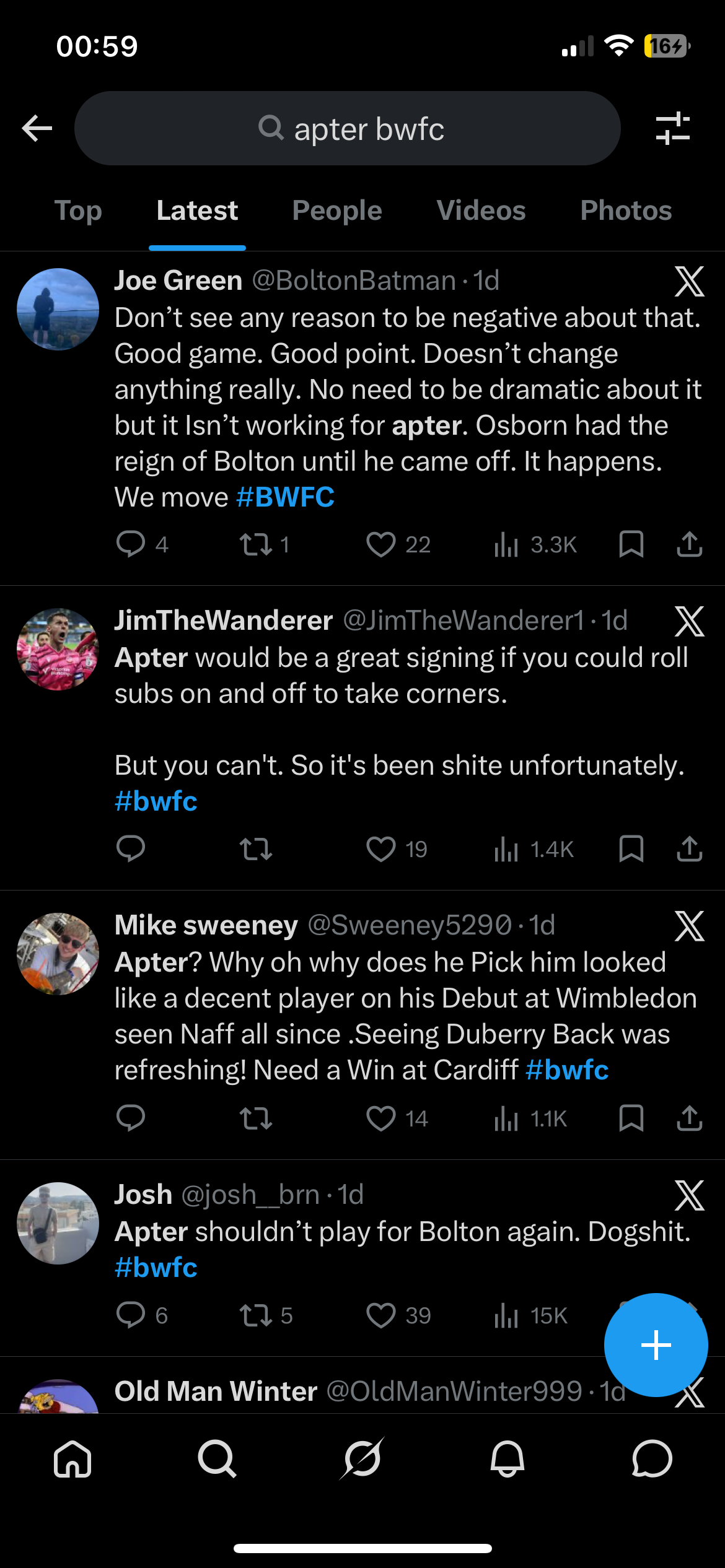Show the Photos tab

626,211
